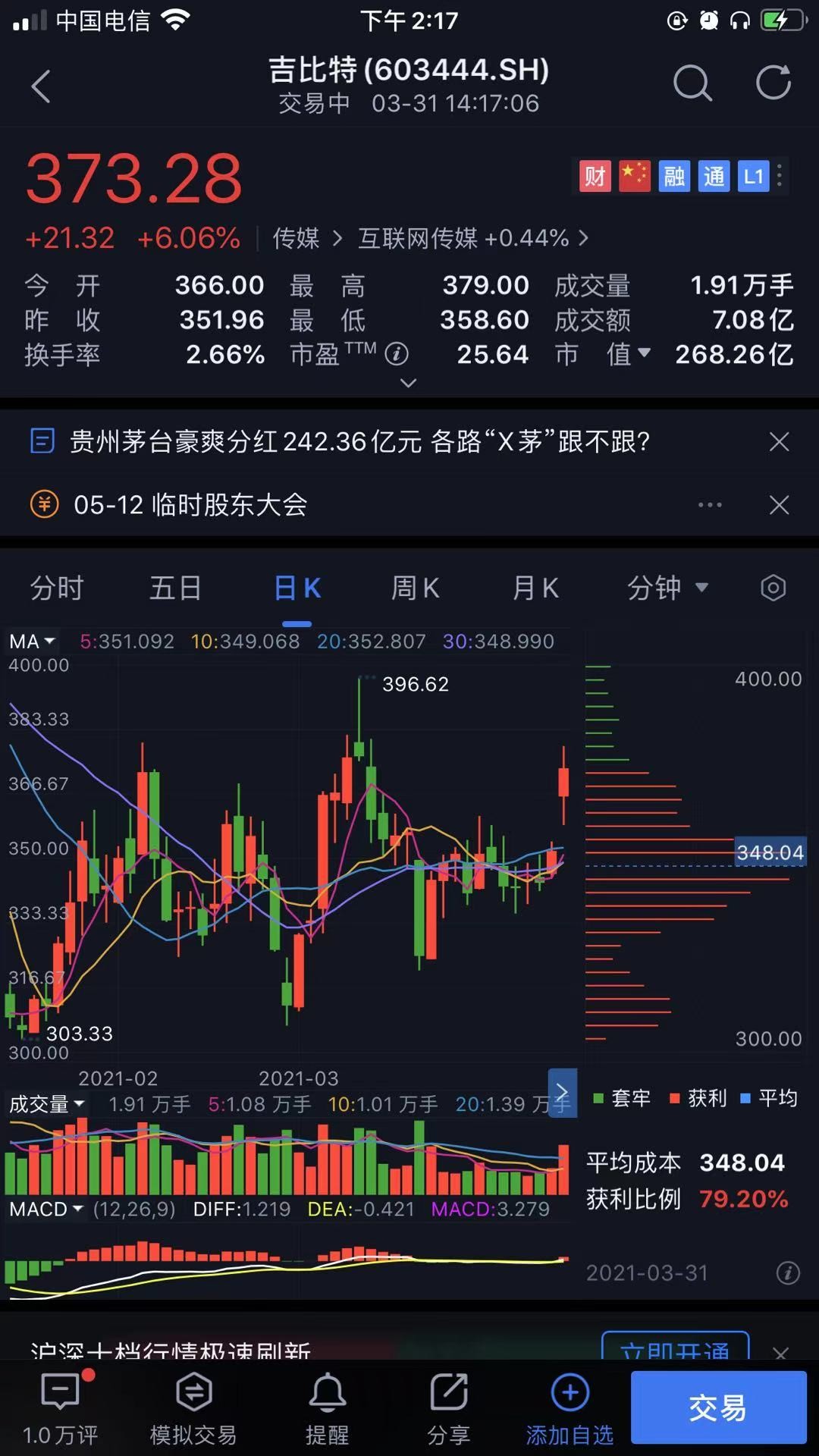Viewport: 819px width, 1456px height.
Task: Open the 分钟 interval dropdown
Action: pyautogui.click(x=667, y=588)
